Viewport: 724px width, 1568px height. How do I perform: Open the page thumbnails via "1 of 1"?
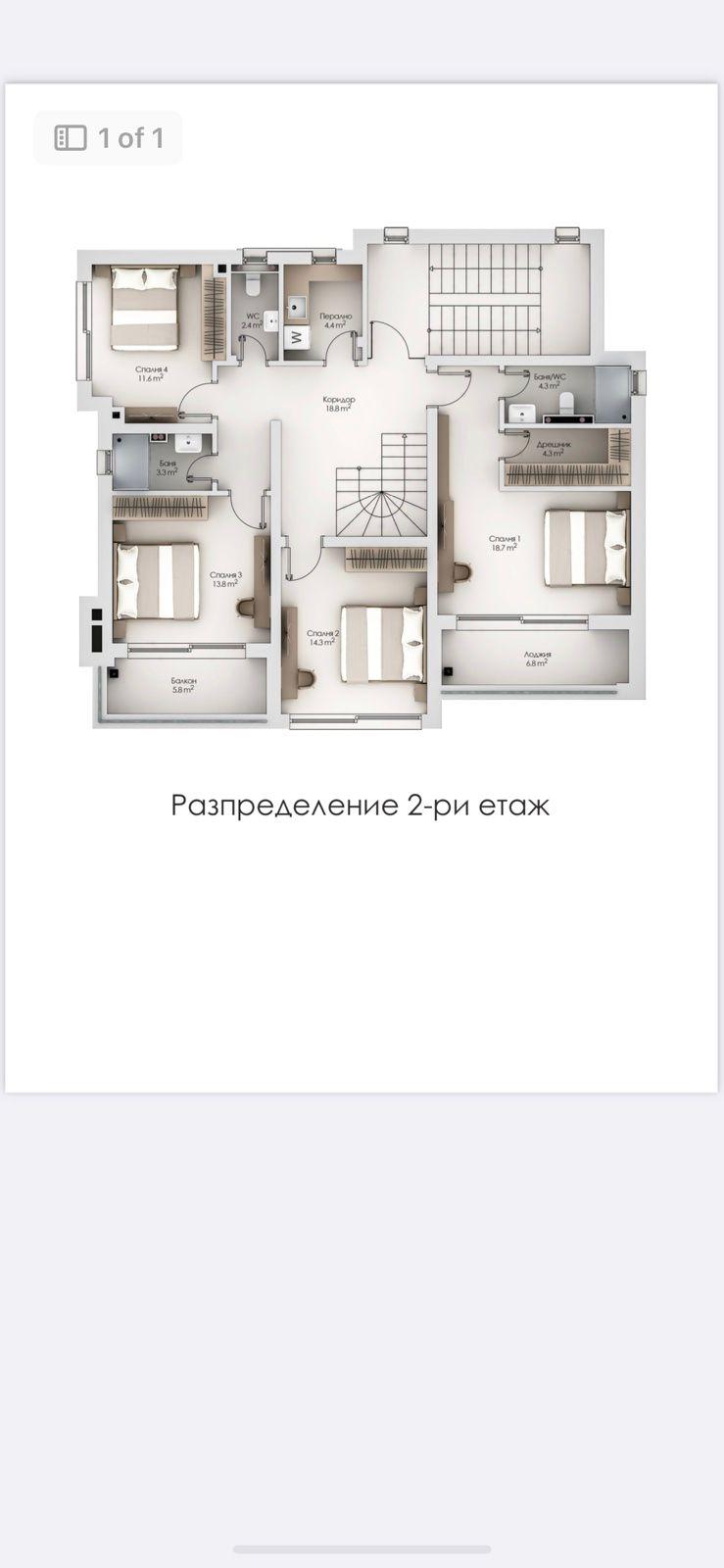point(108,138)
